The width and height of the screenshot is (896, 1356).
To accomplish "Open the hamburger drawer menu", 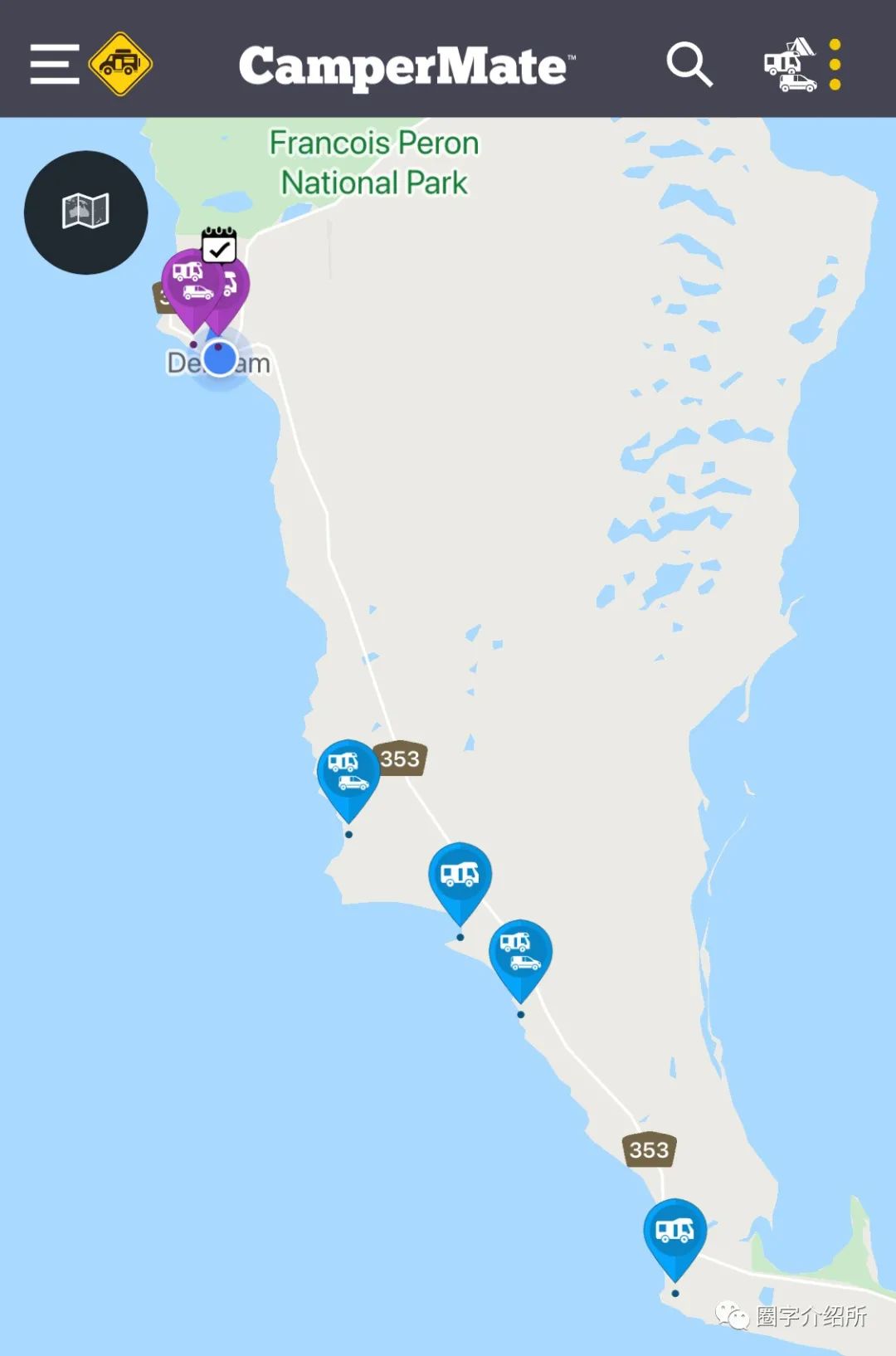I will 54,64.
